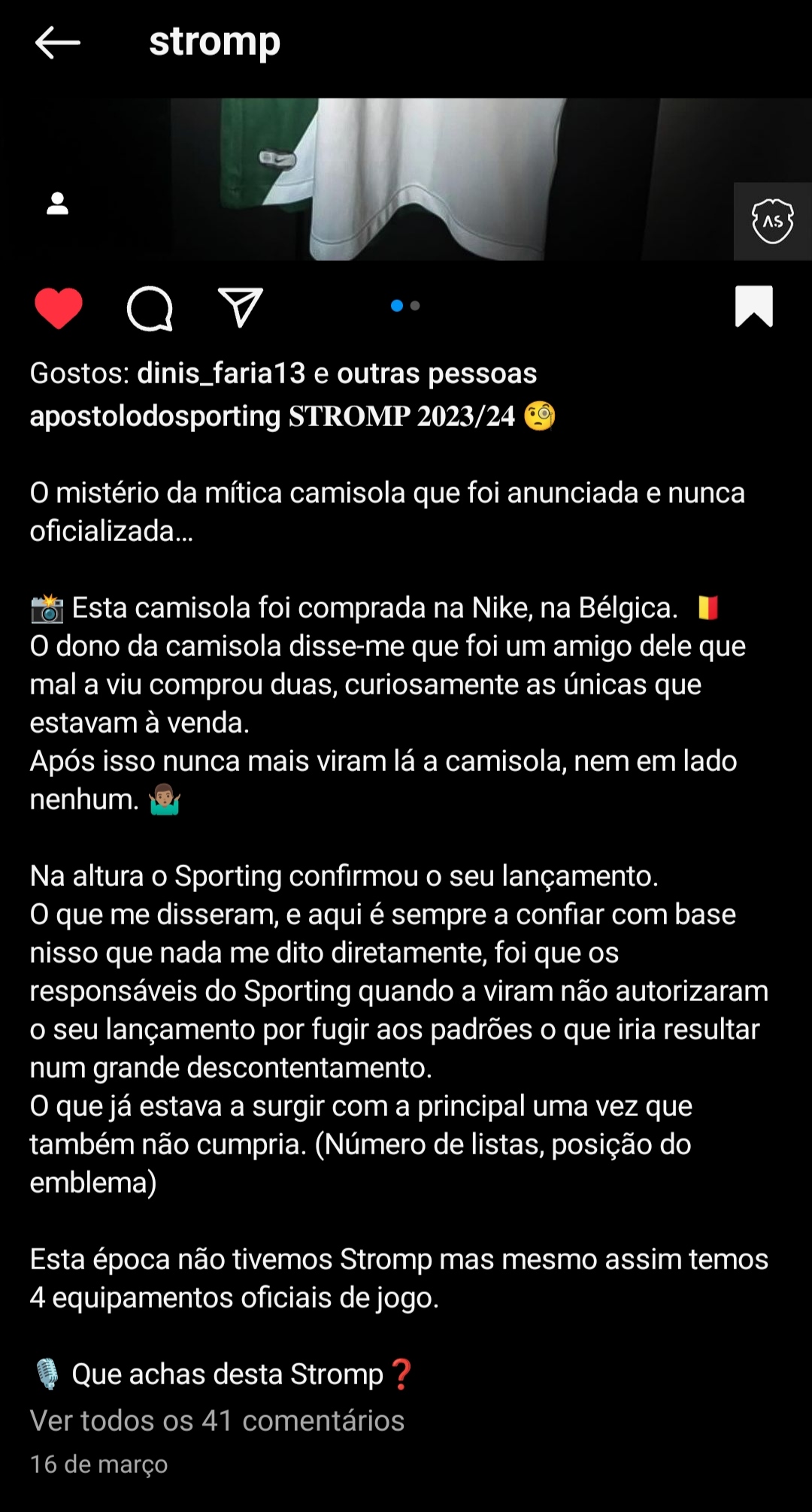This screenshot has width=812, height=1512.
Task: View the 'outras pessoas' likes list
Action: 437,373
